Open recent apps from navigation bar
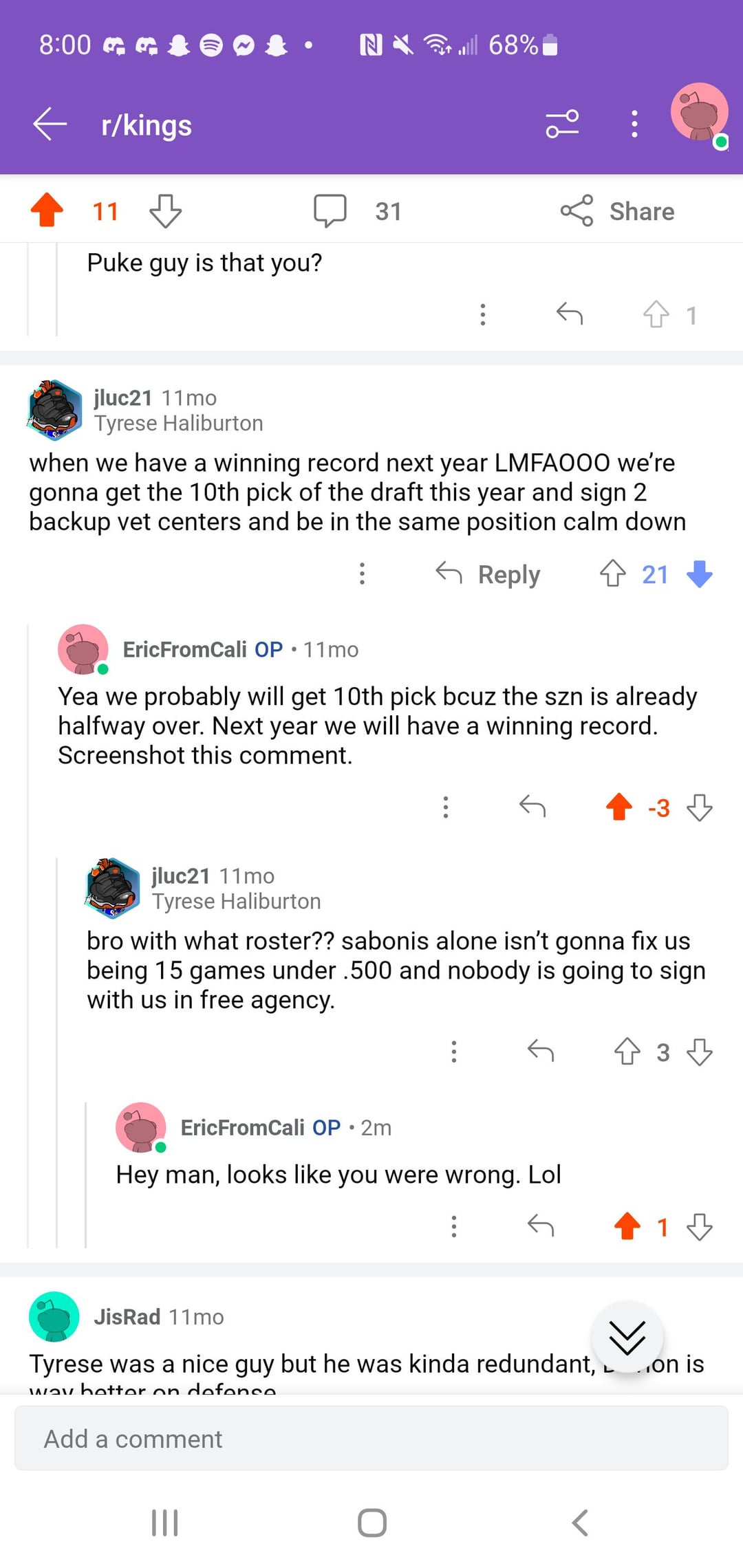This screenshot has height=1568, width=743. point(164,1523)
